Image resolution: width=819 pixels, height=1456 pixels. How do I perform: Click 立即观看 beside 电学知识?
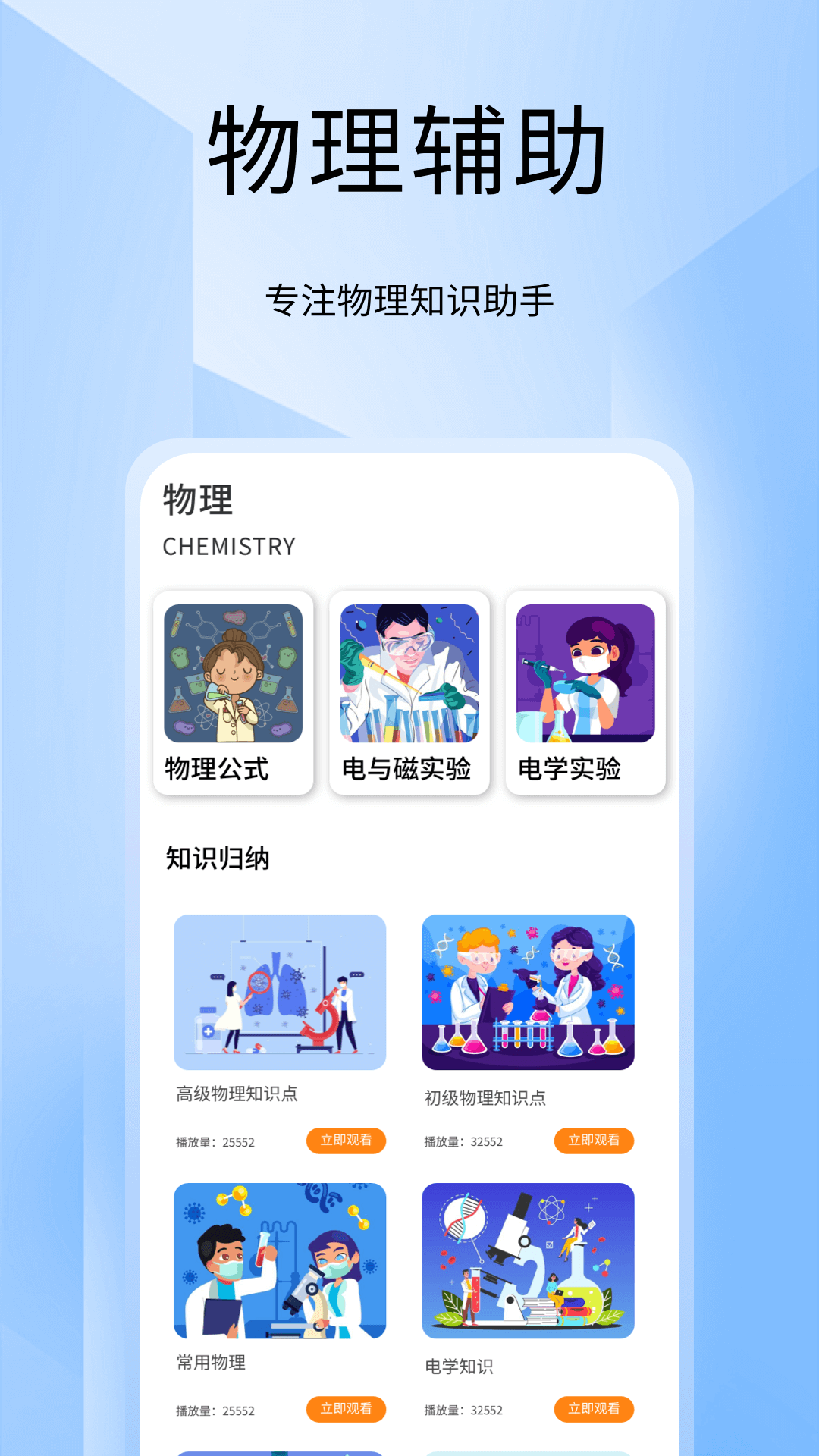[x=595, y=1410]
